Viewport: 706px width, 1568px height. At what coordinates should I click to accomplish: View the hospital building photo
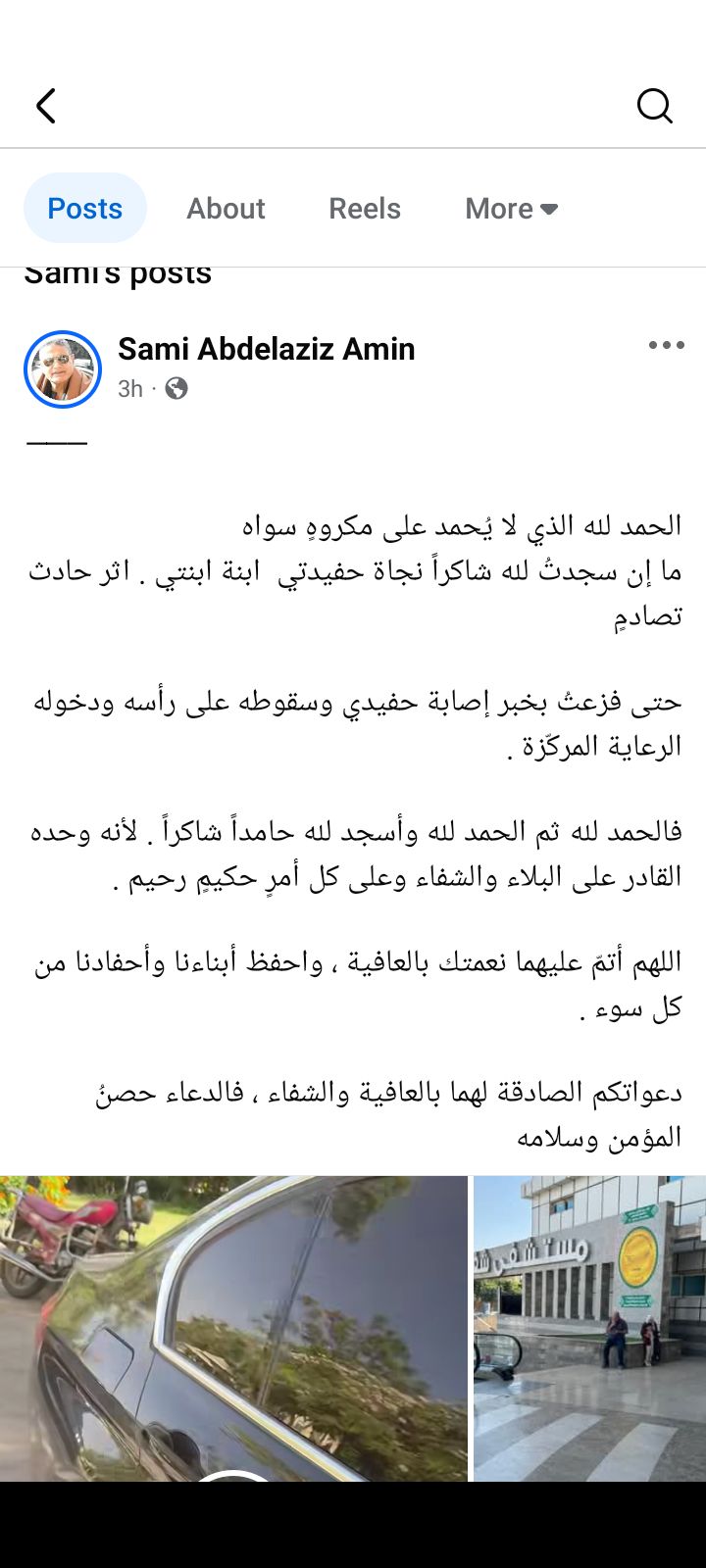tap(589, 1328)
